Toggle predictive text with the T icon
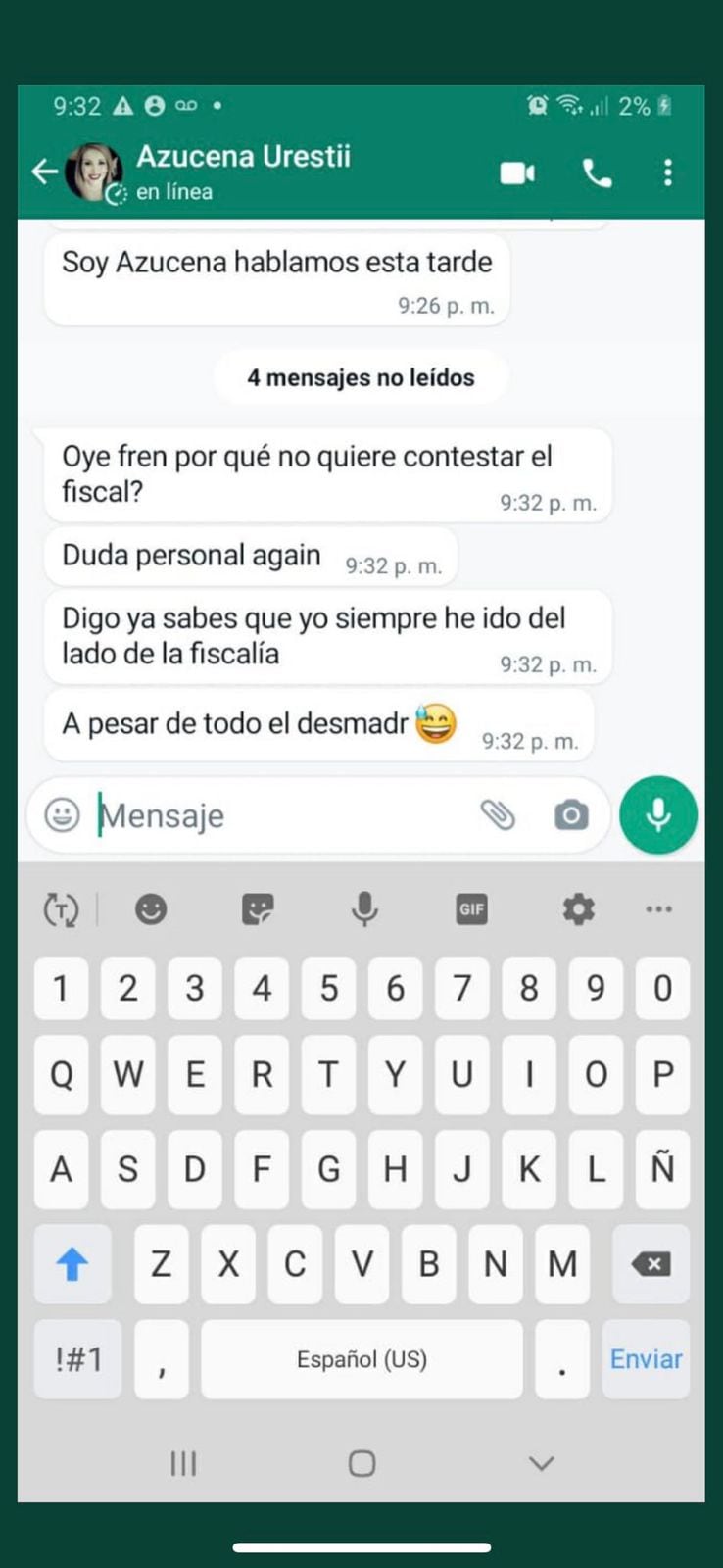Image resolution: width=723 pixels, height=1568 pixels. click(x=59, y=909)
